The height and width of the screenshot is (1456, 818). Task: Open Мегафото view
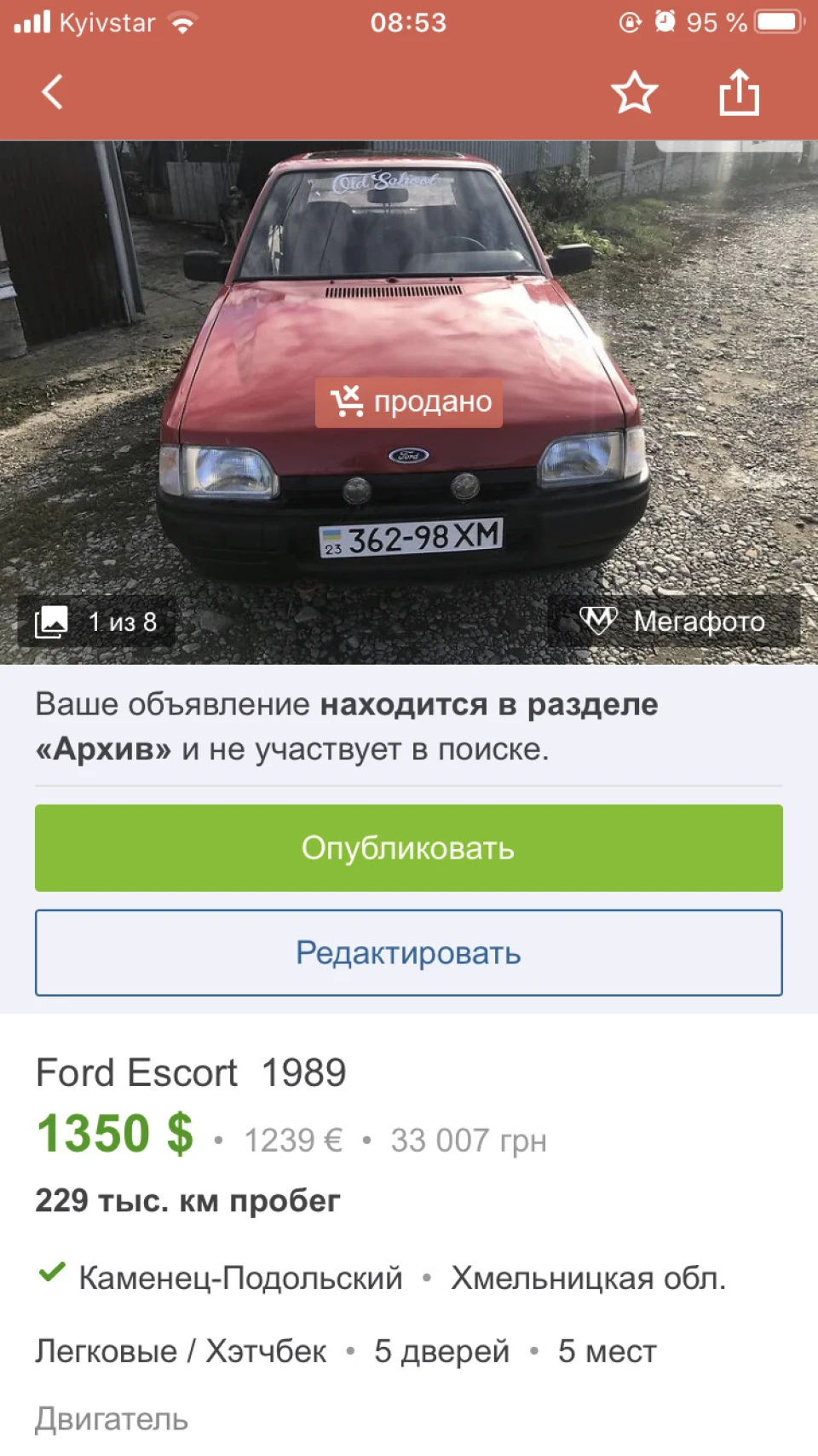[x=673, y=621]
